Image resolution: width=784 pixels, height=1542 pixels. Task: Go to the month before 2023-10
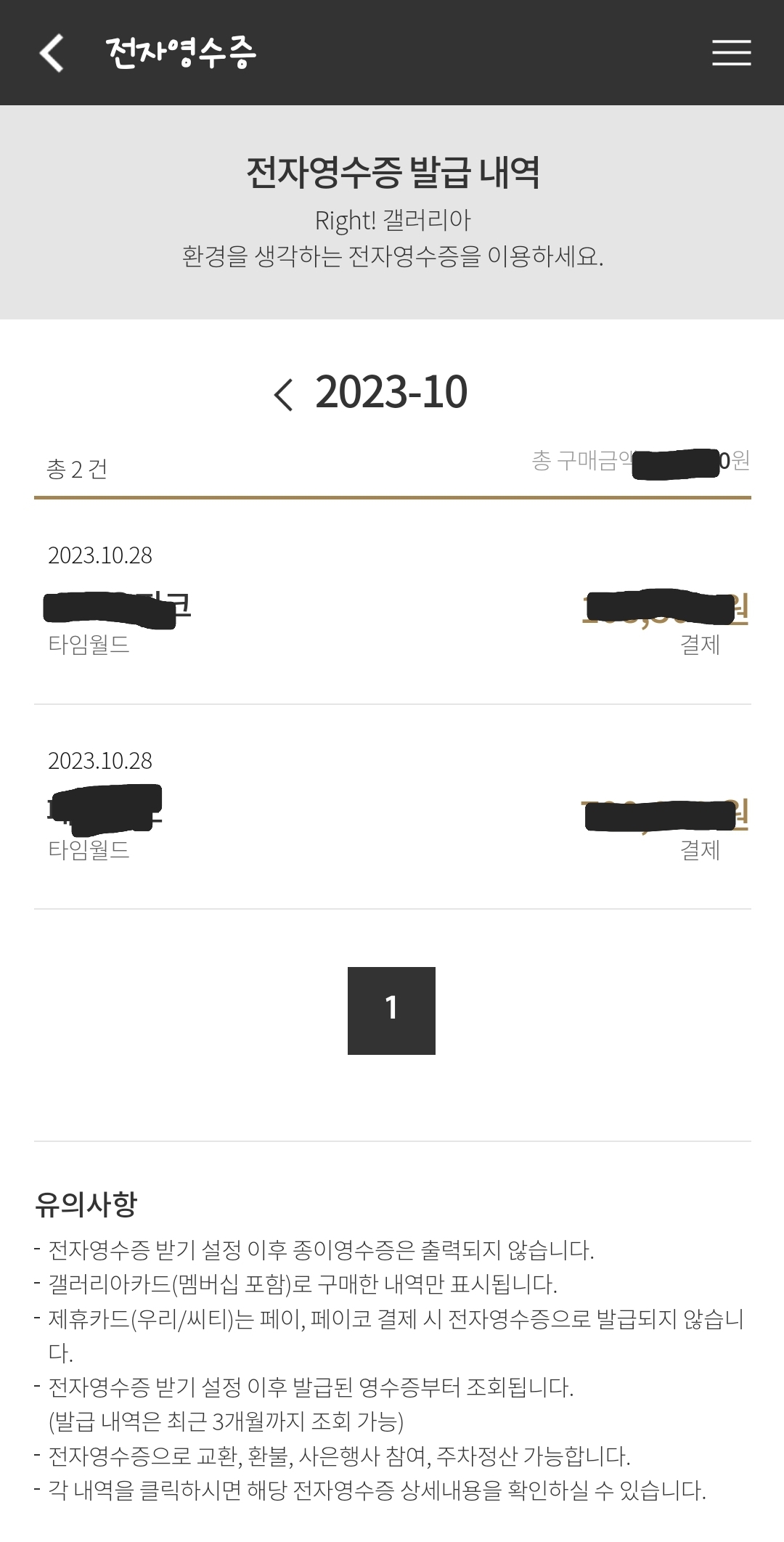[284, 395]
